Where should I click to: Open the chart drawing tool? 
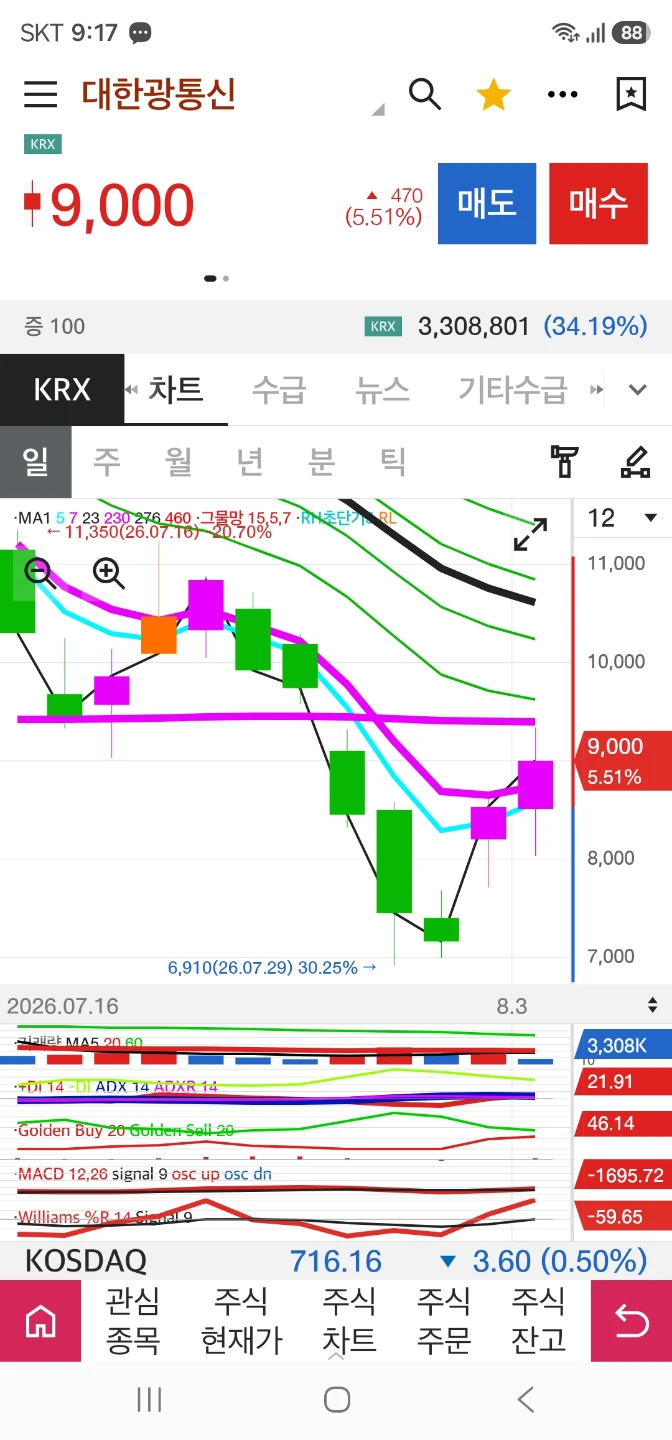(635, 461)
